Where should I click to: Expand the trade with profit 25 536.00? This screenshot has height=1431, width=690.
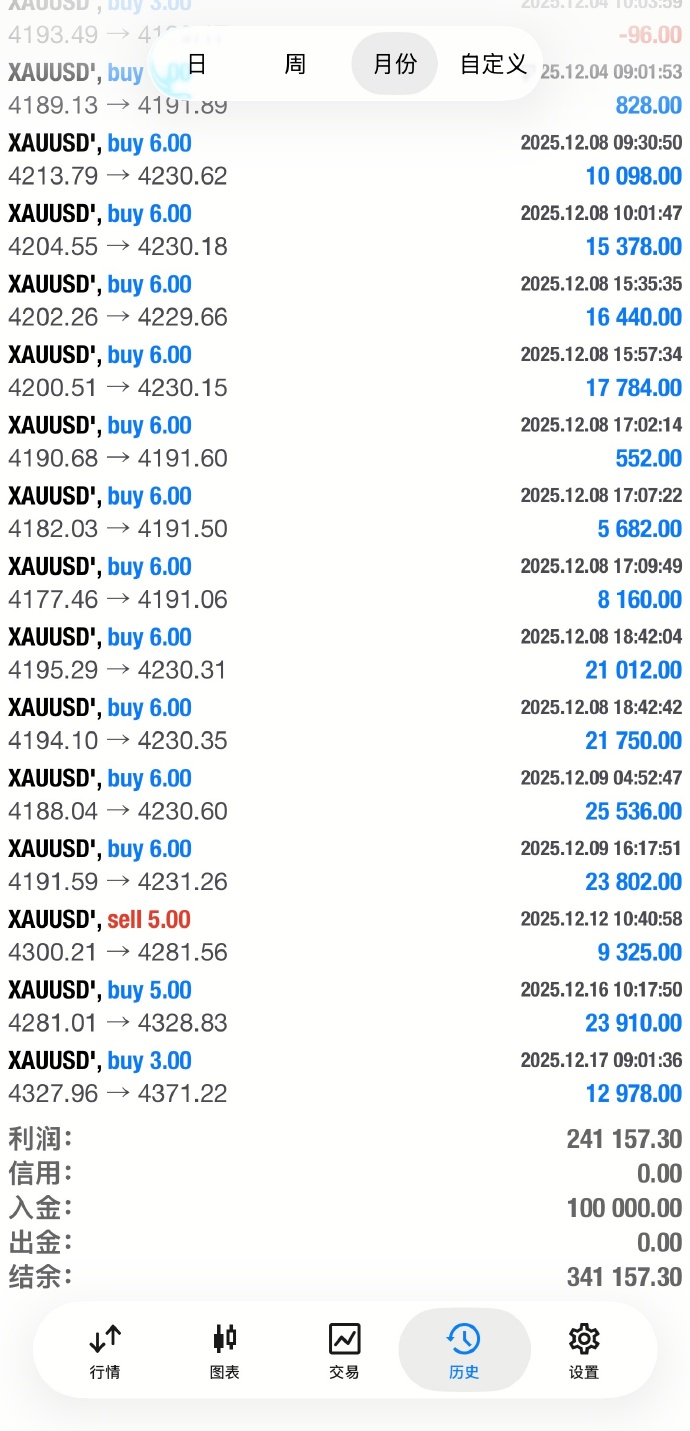tap(345, 795)
